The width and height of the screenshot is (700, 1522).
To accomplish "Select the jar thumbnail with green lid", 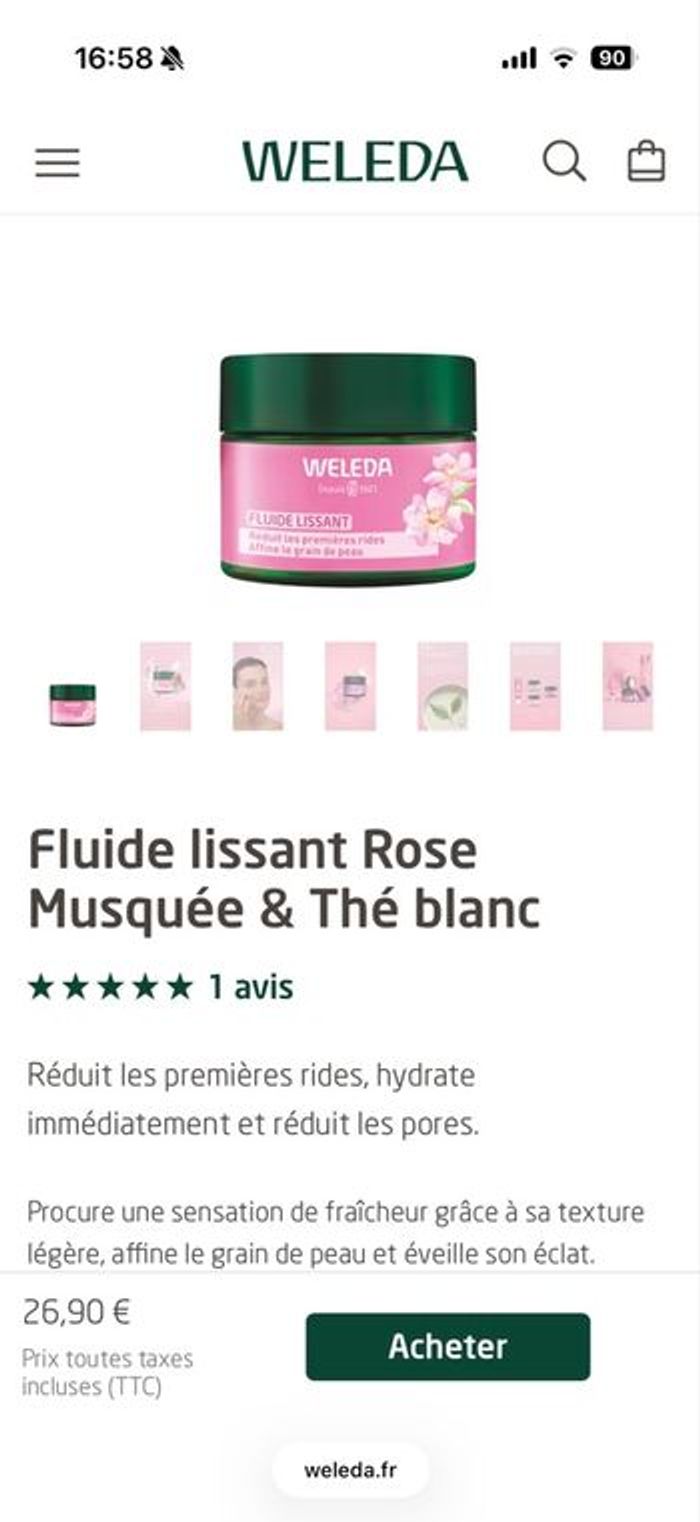I will 72,704.
